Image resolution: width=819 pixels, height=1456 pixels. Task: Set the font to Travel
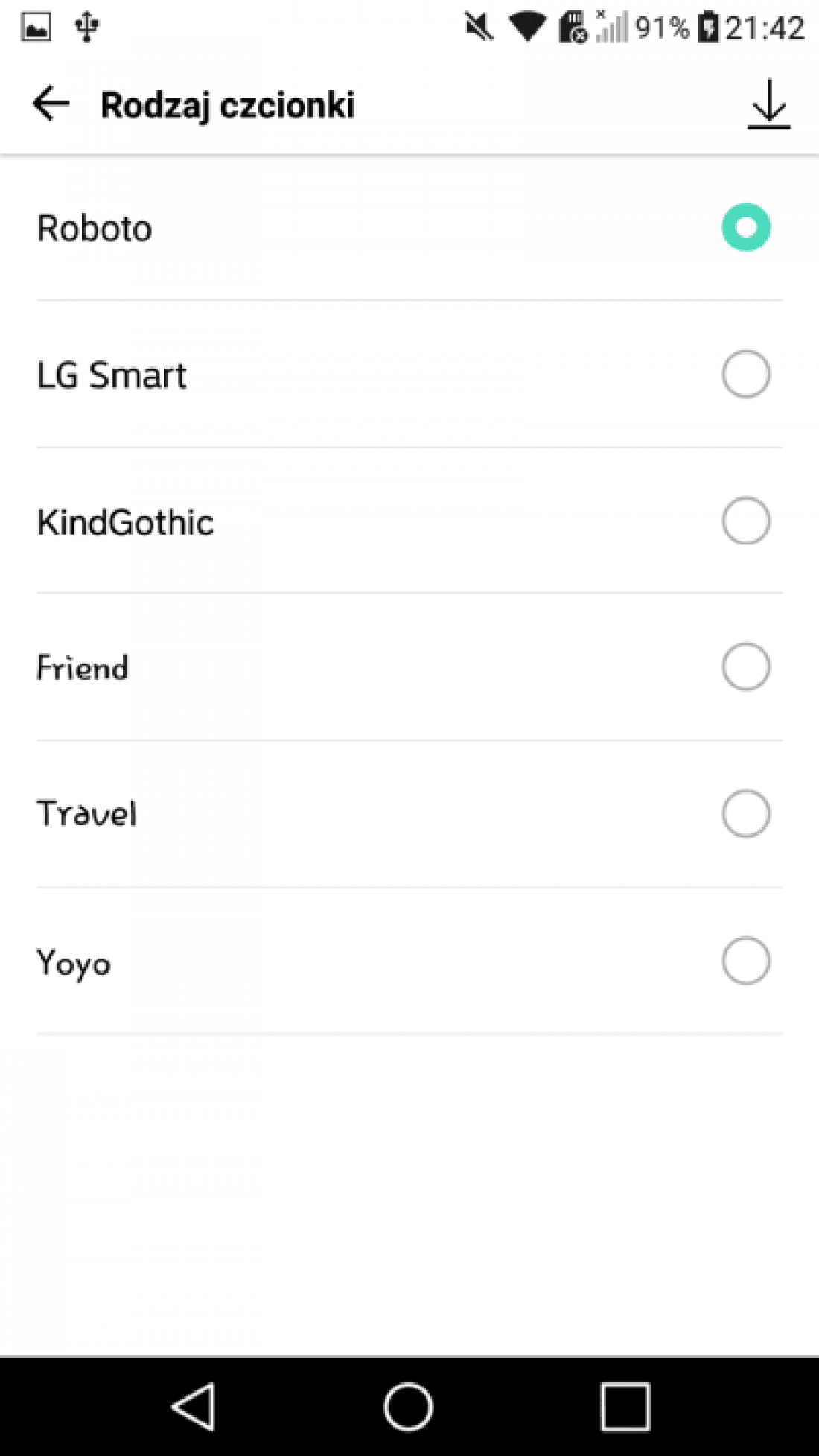click(x=745, y=813)
